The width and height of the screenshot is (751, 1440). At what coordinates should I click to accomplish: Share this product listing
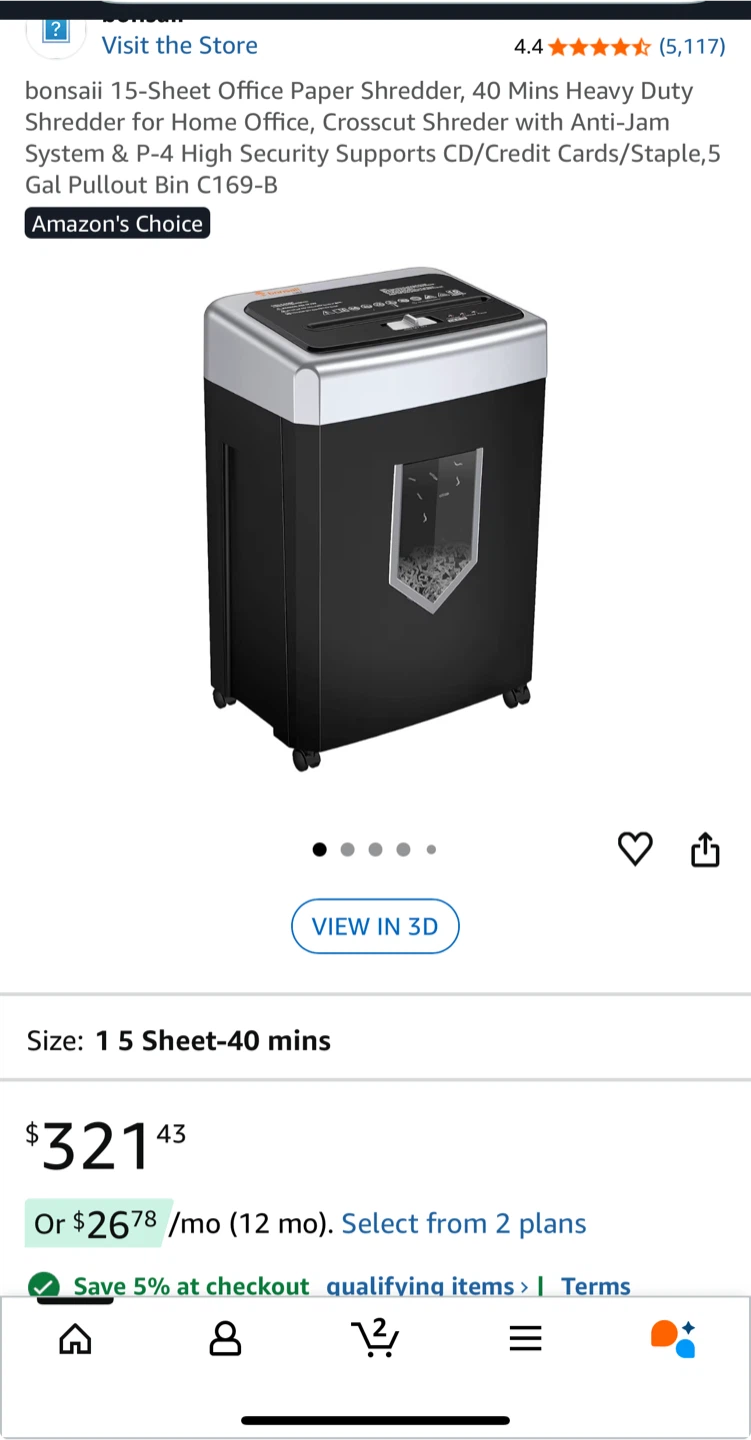(x=705, y=849)
